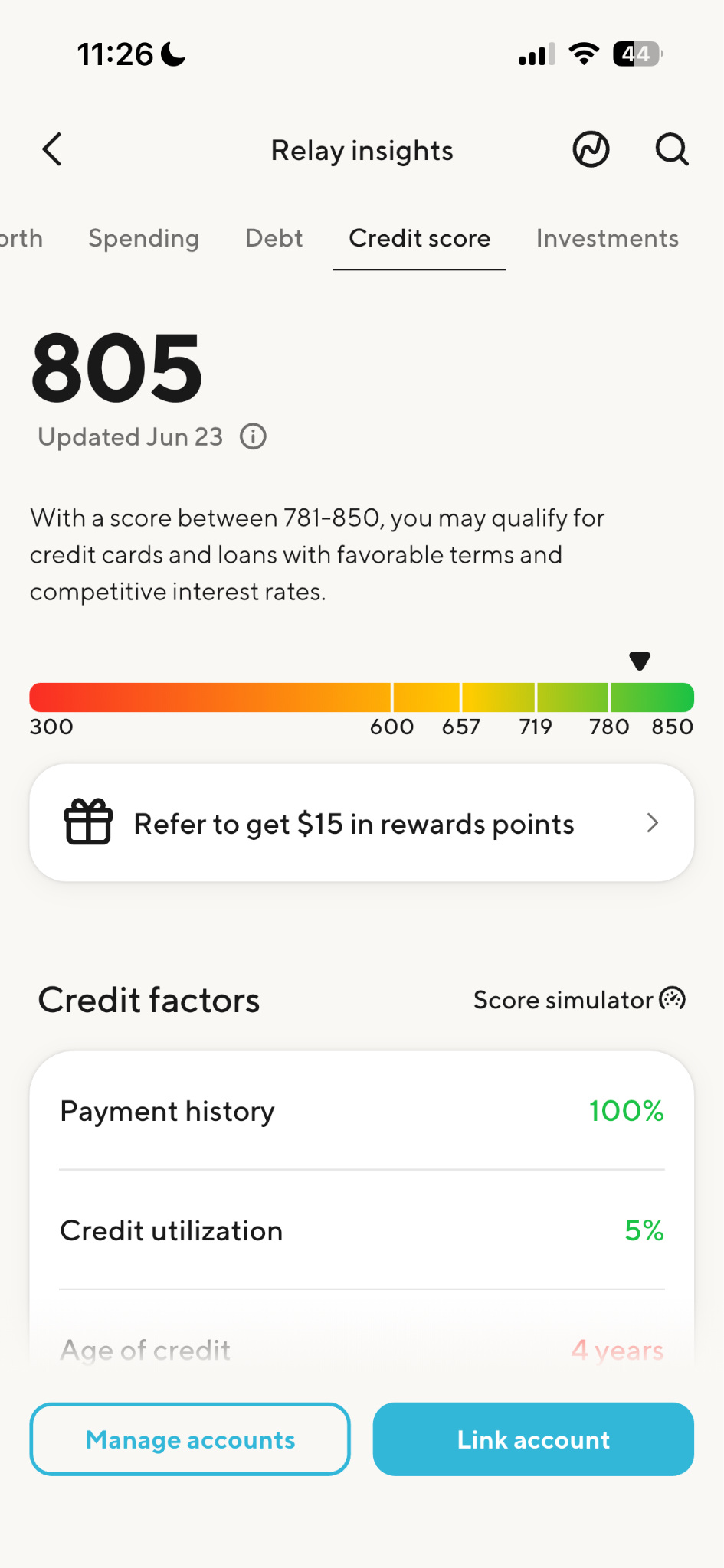724x1568 pixels.
Task: Open the activity chart icon
Action: pyautogui.click(x=591, y=149)
